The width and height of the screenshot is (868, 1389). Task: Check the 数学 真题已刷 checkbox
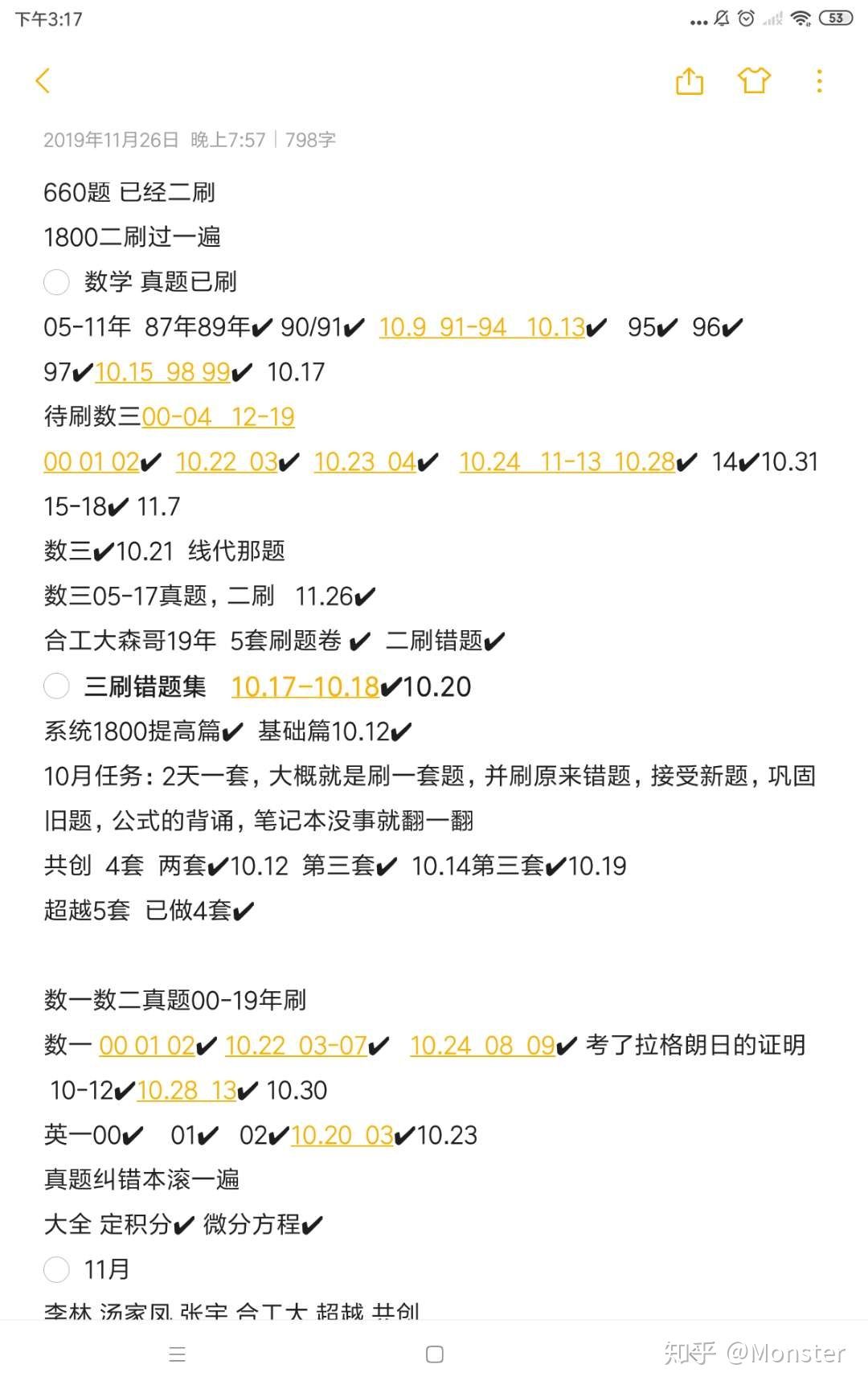click(56, 282)
